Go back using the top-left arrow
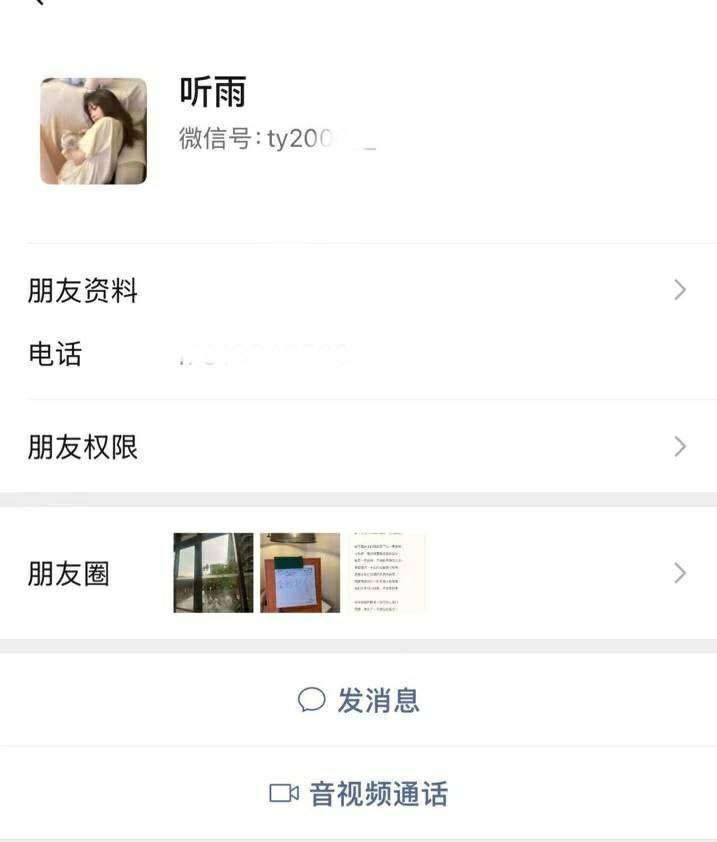Viewport: 717px width, 842px height. [38, 4]
